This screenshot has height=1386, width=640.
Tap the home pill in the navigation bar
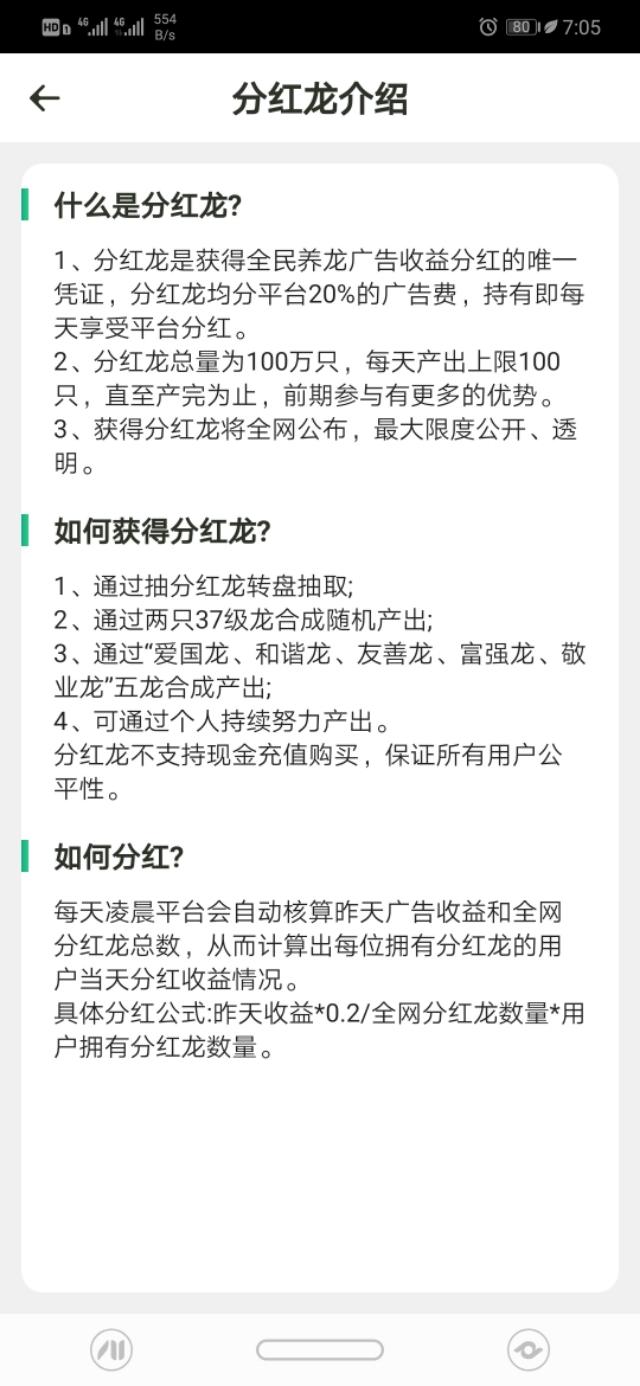point(319,1350)
